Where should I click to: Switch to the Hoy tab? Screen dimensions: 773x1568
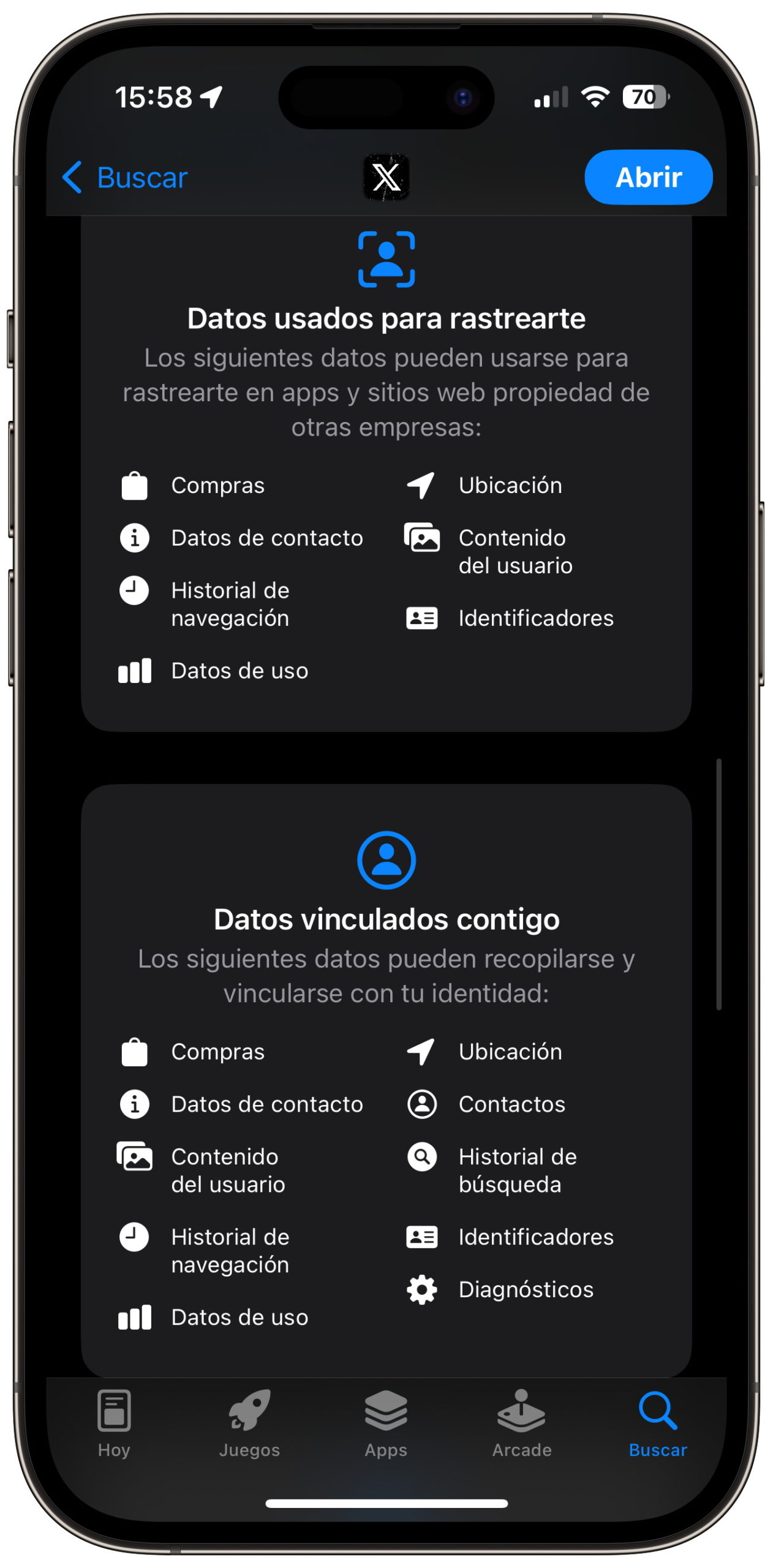[x=114, y=1424]
